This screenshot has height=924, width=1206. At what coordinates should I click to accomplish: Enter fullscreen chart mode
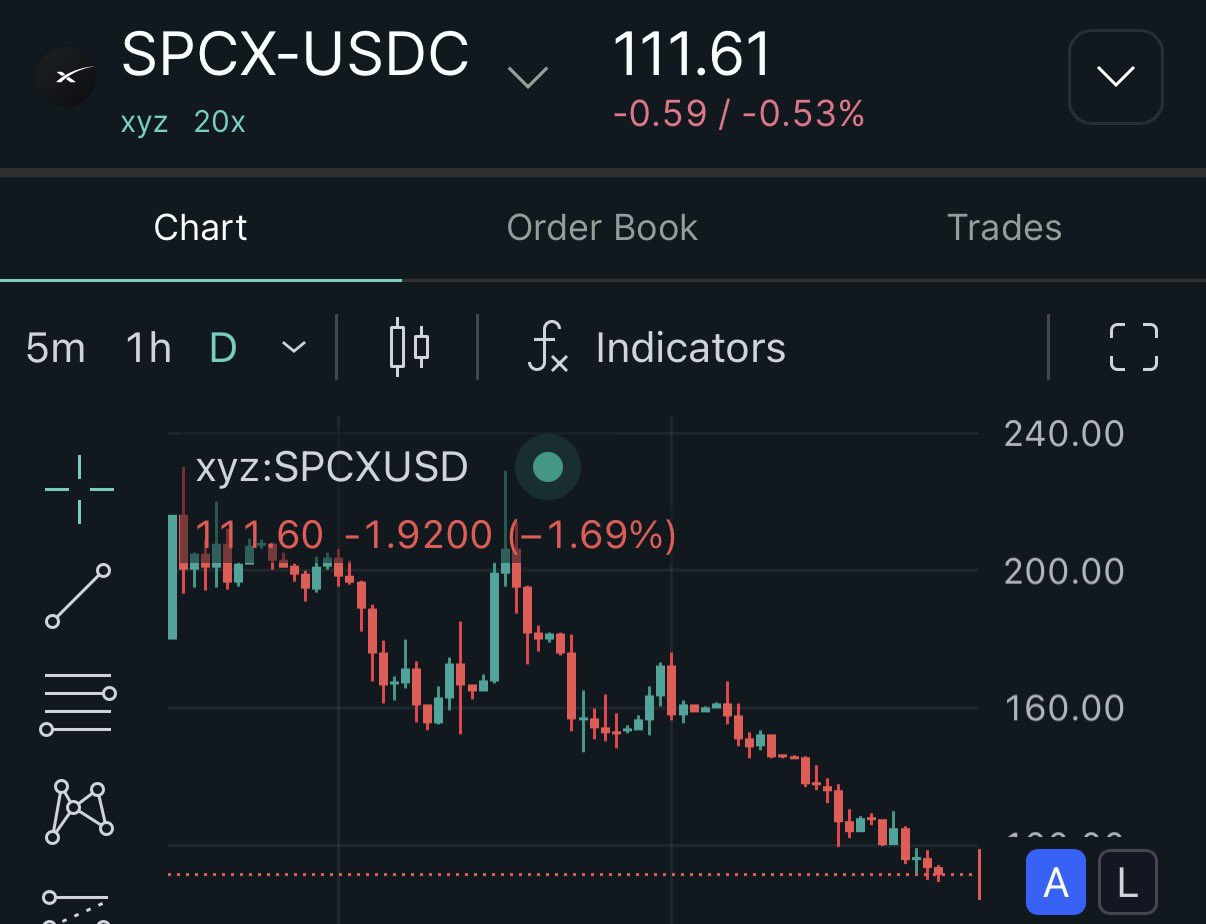tap(1134, 347)
